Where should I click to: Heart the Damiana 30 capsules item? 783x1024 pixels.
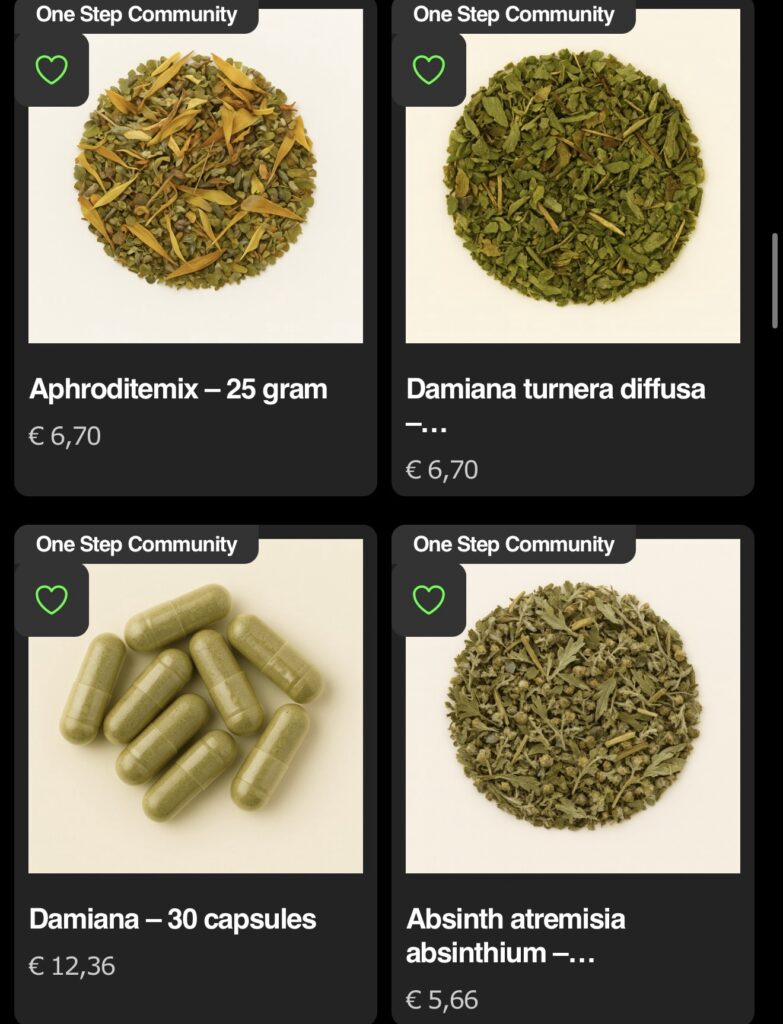click(52, 599)
